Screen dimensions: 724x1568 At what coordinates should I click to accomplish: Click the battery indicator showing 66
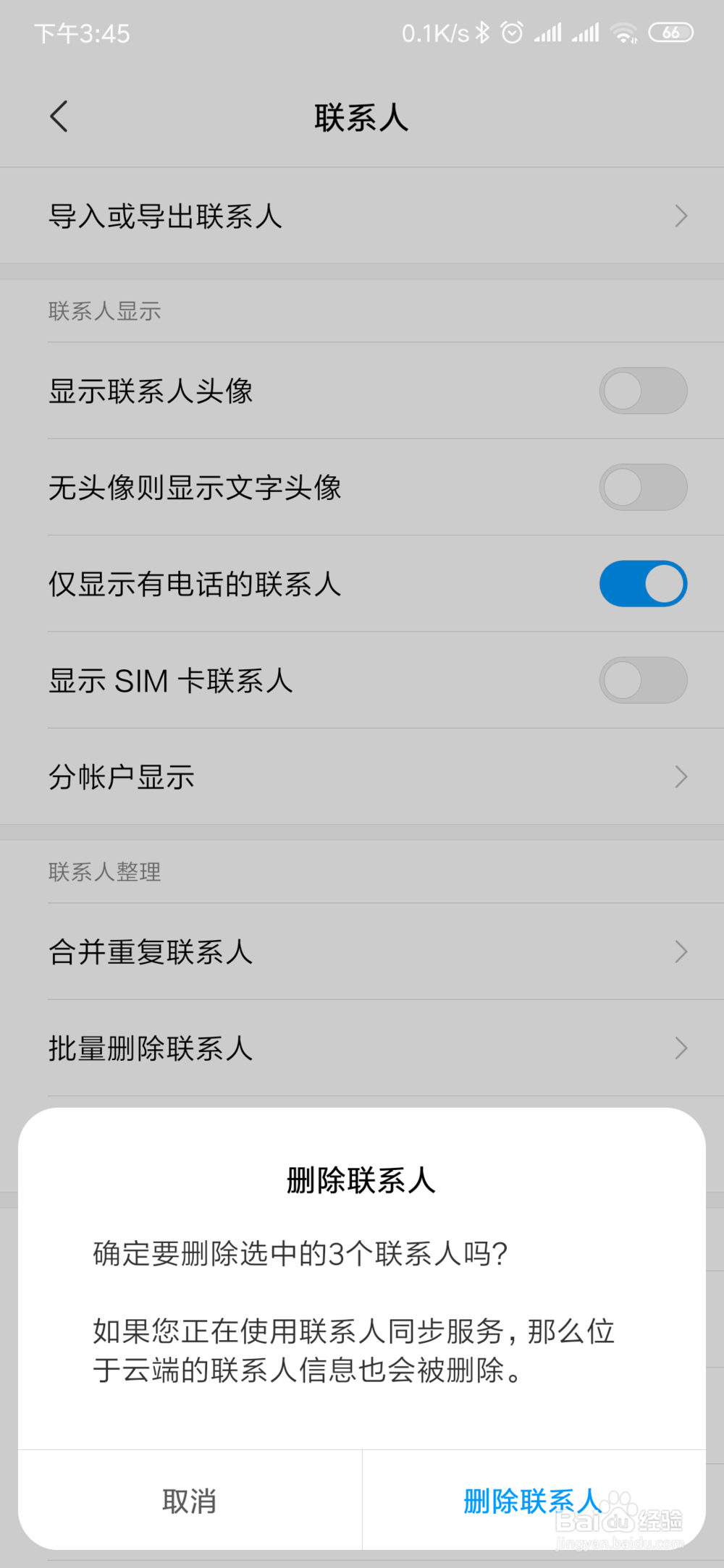[x=672, y=33]
